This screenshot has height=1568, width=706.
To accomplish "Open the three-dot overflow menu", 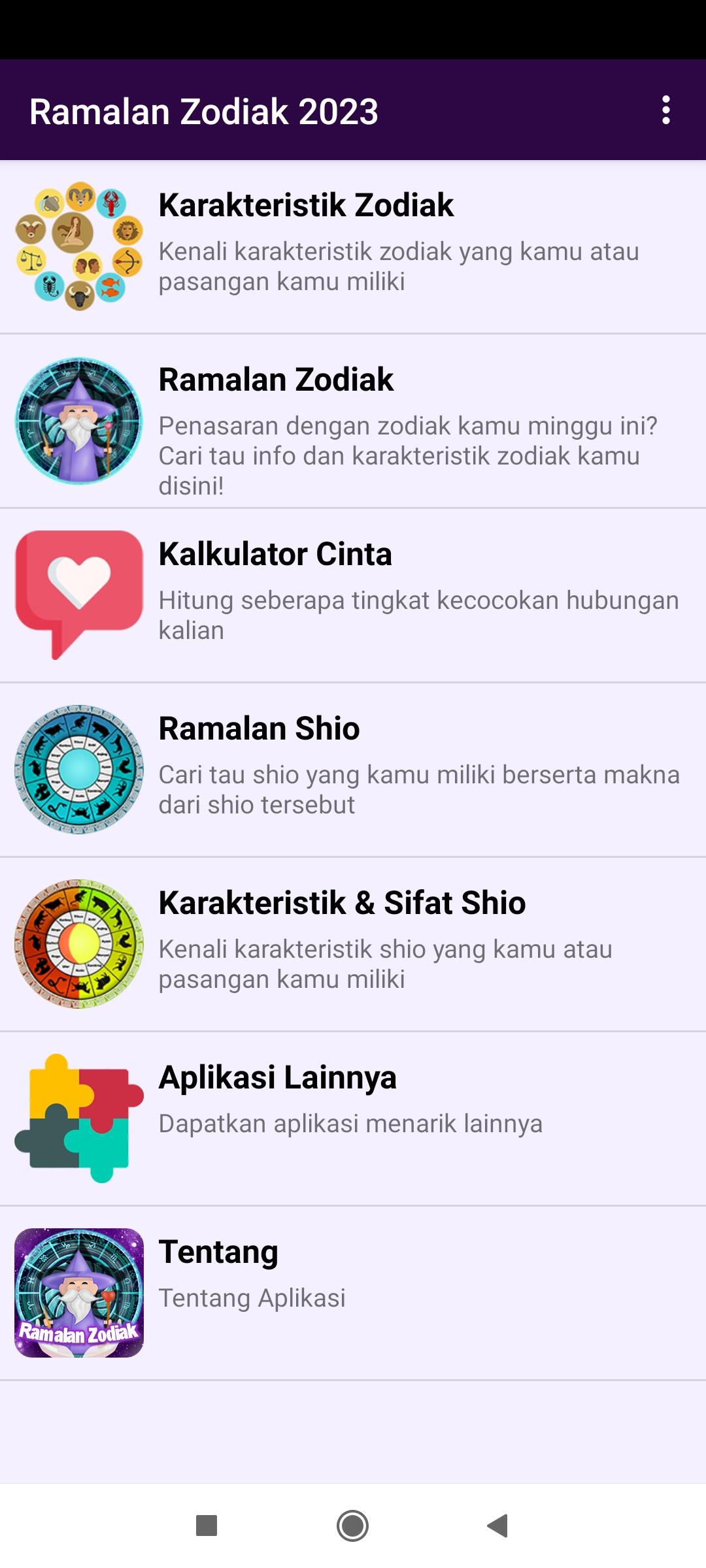I will 667,111.
